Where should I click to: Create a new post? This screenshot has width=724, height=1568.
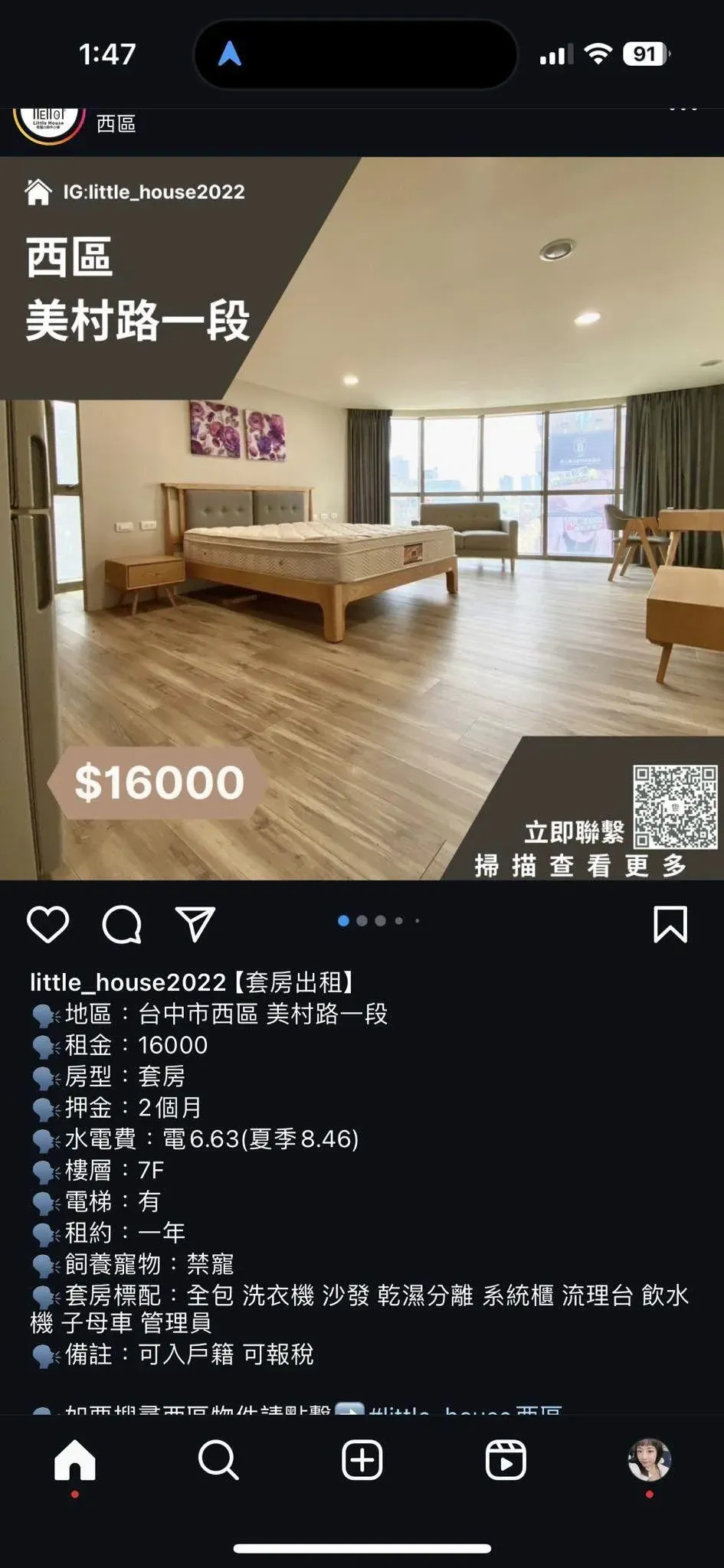[362, 1459]
